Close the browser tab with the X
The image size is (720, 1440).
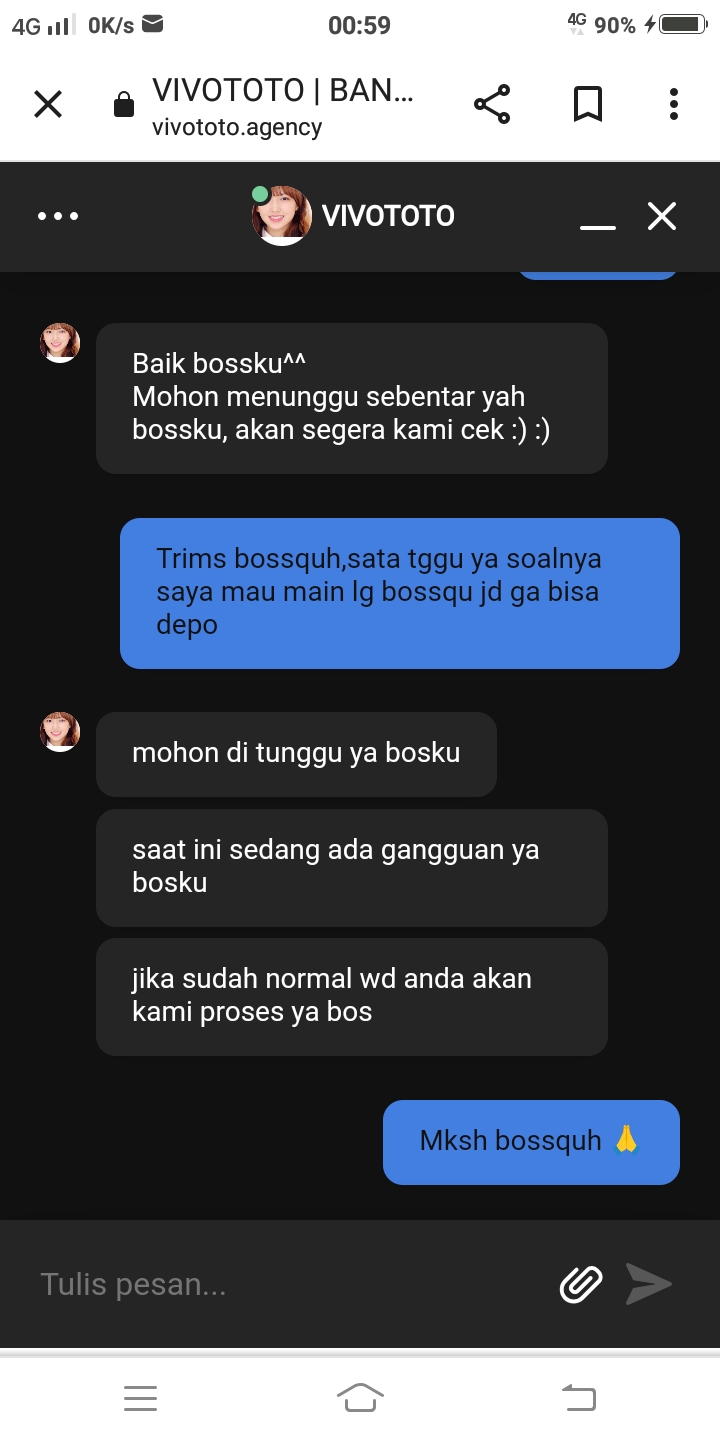48,104
